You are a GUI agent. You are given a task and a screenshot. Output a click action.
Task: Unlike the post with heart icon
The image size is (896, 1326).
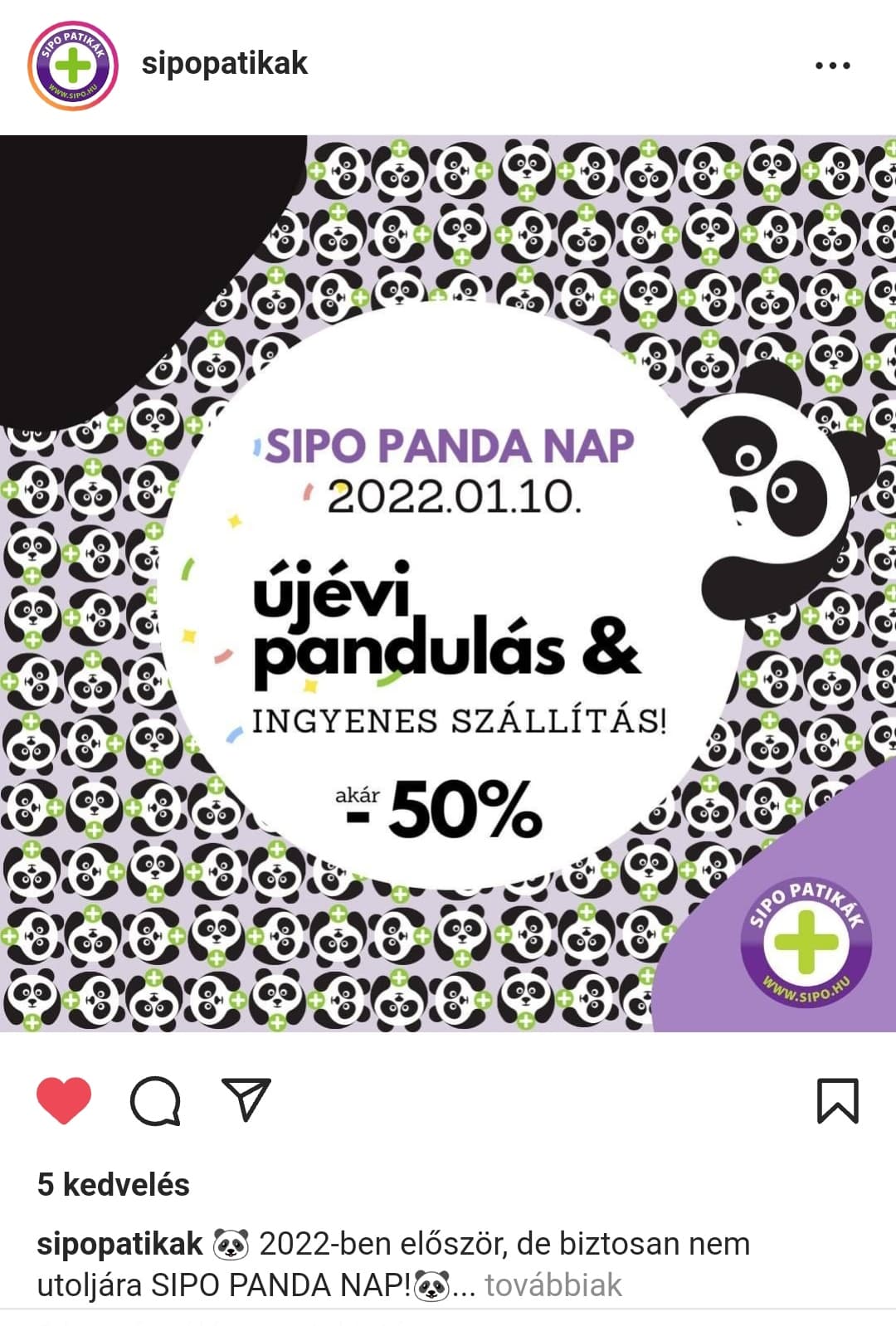(64, 1100)
